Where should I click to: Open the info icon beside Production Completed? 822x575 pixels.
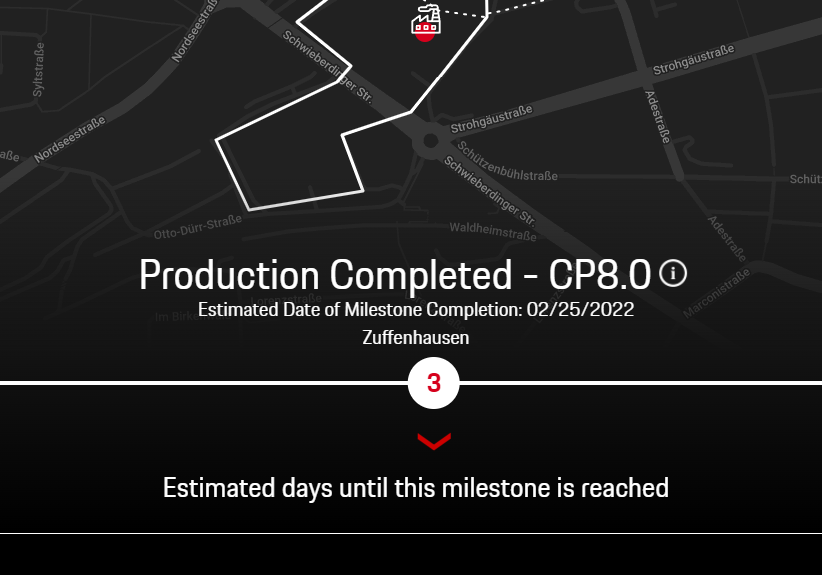click(x=673, y=273)
